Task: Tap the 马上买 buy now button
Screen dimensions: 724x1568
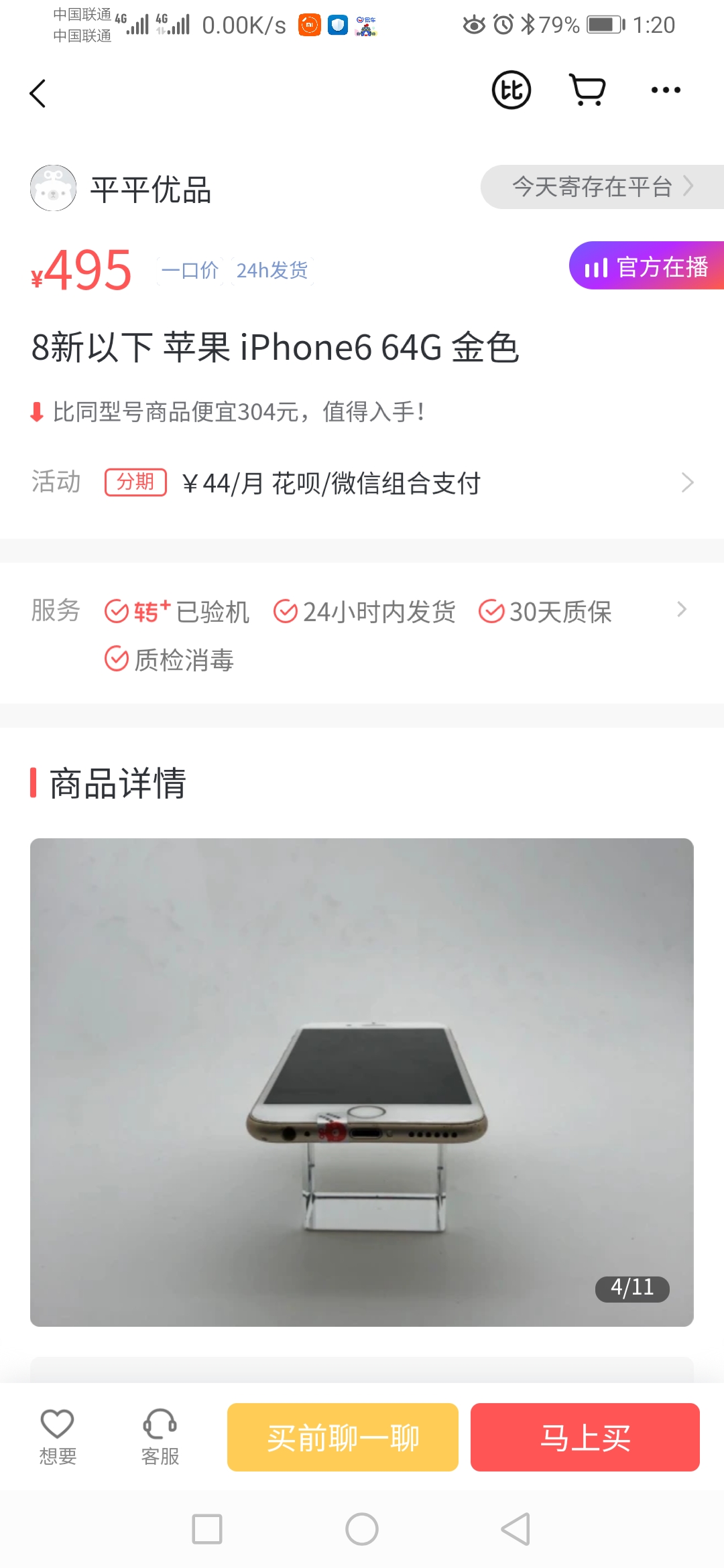Action: click(585, 1437)
